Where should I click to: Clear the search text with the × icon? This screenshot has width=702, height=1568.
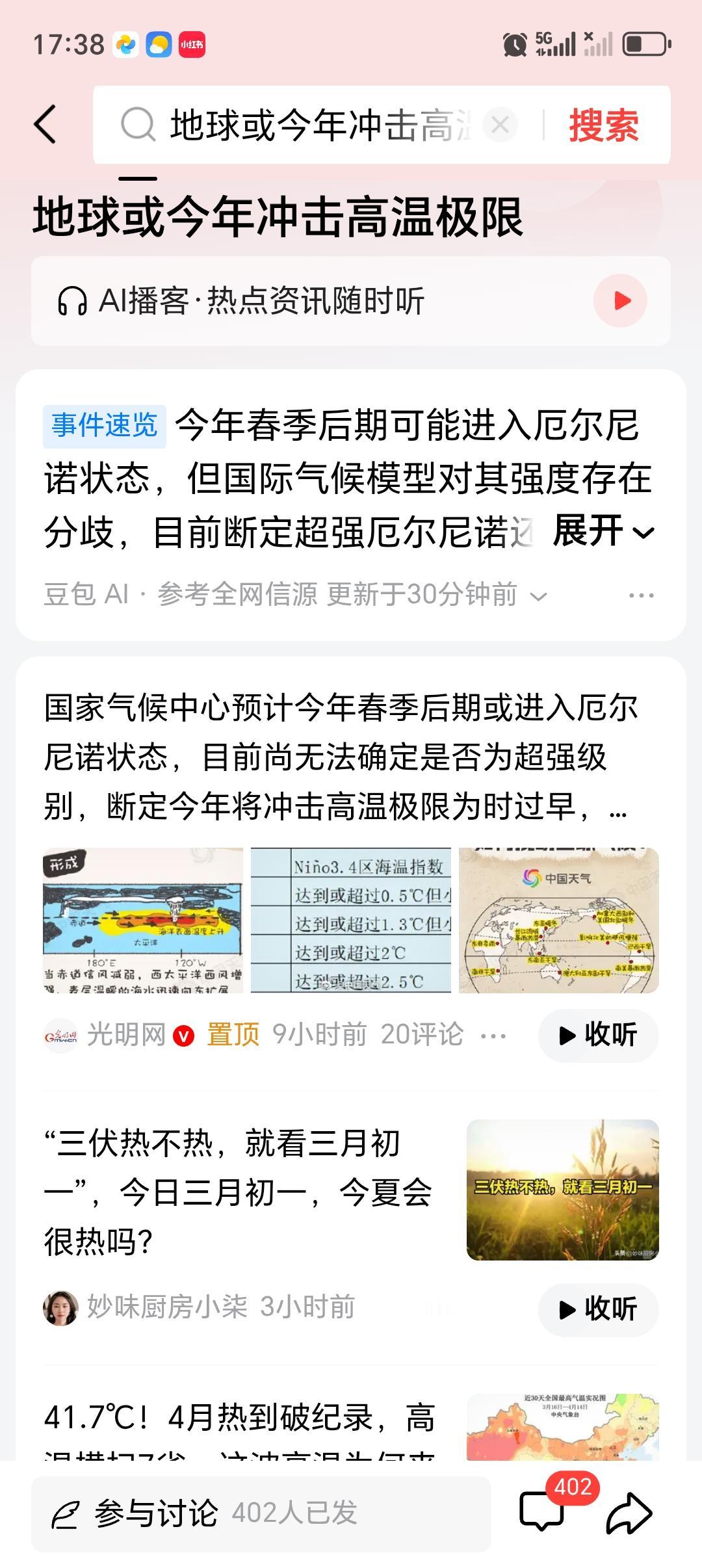point(499,125)
